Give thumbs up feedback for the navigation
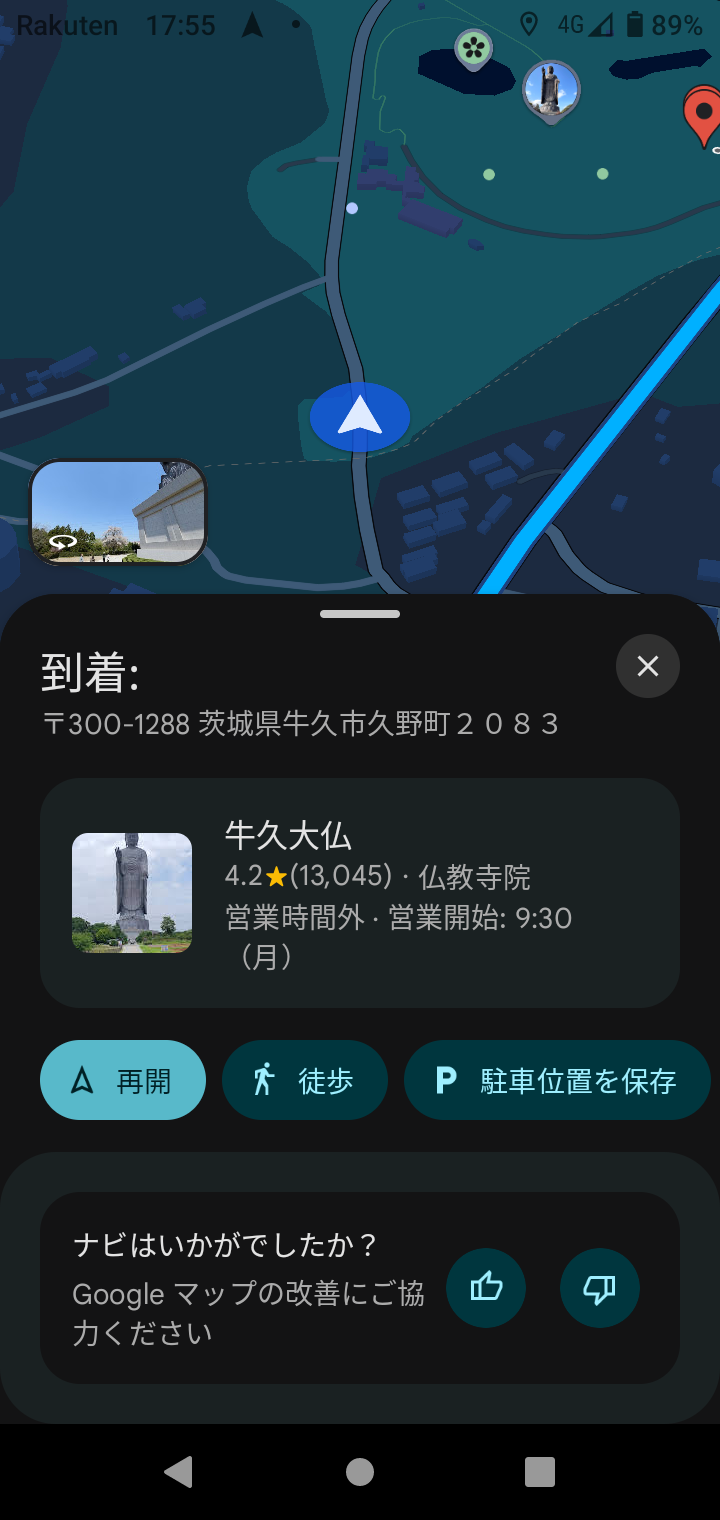 coord(485,1288)
